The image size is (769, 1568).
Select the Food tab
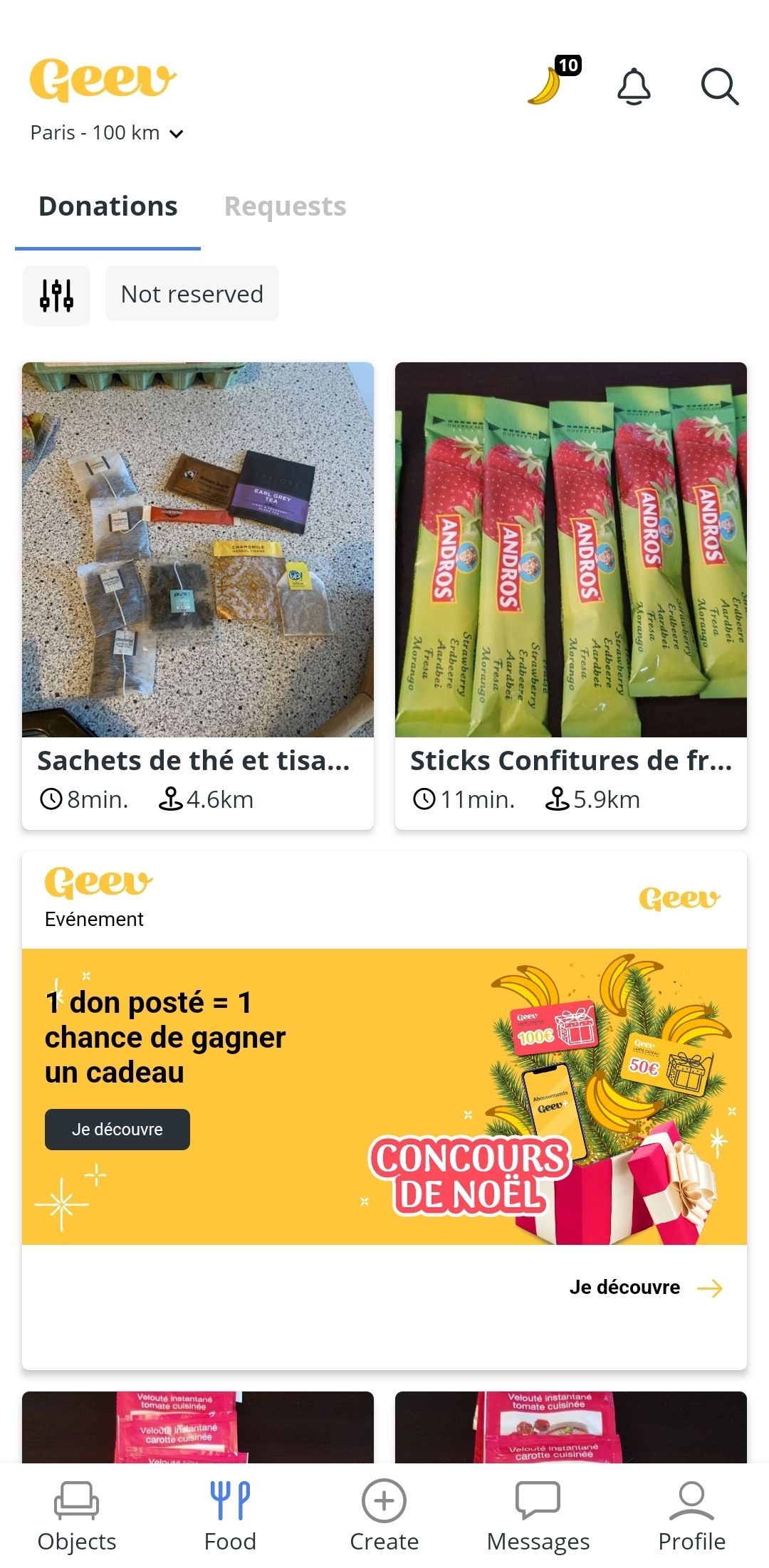[x=230, y=1516]
